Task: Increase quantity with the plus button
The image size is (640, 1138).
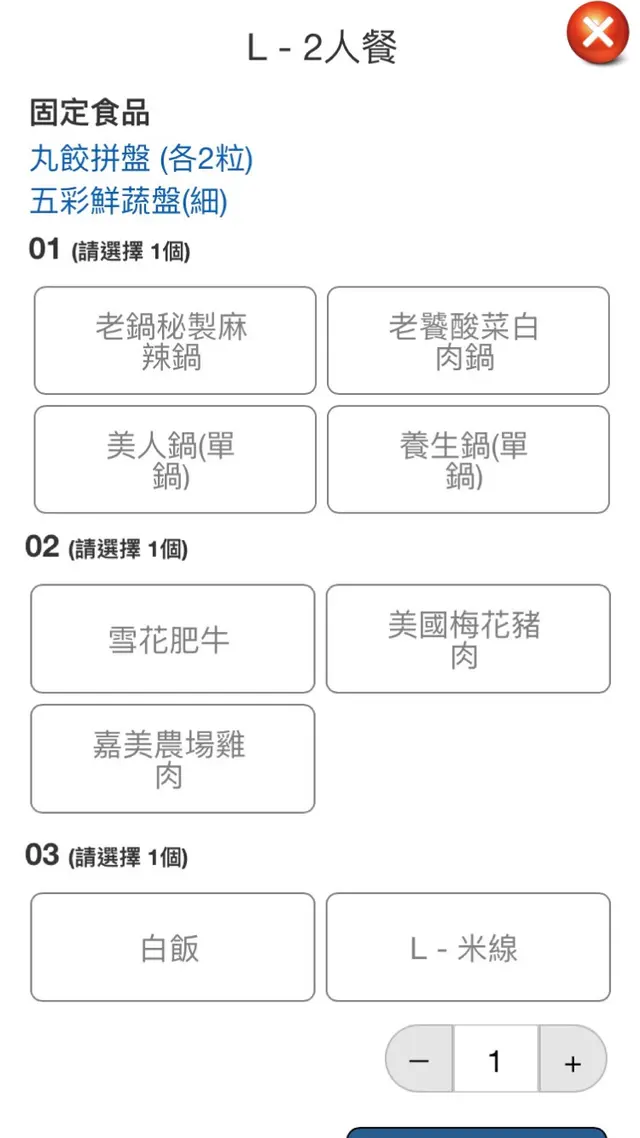Action: point(572,1059)
